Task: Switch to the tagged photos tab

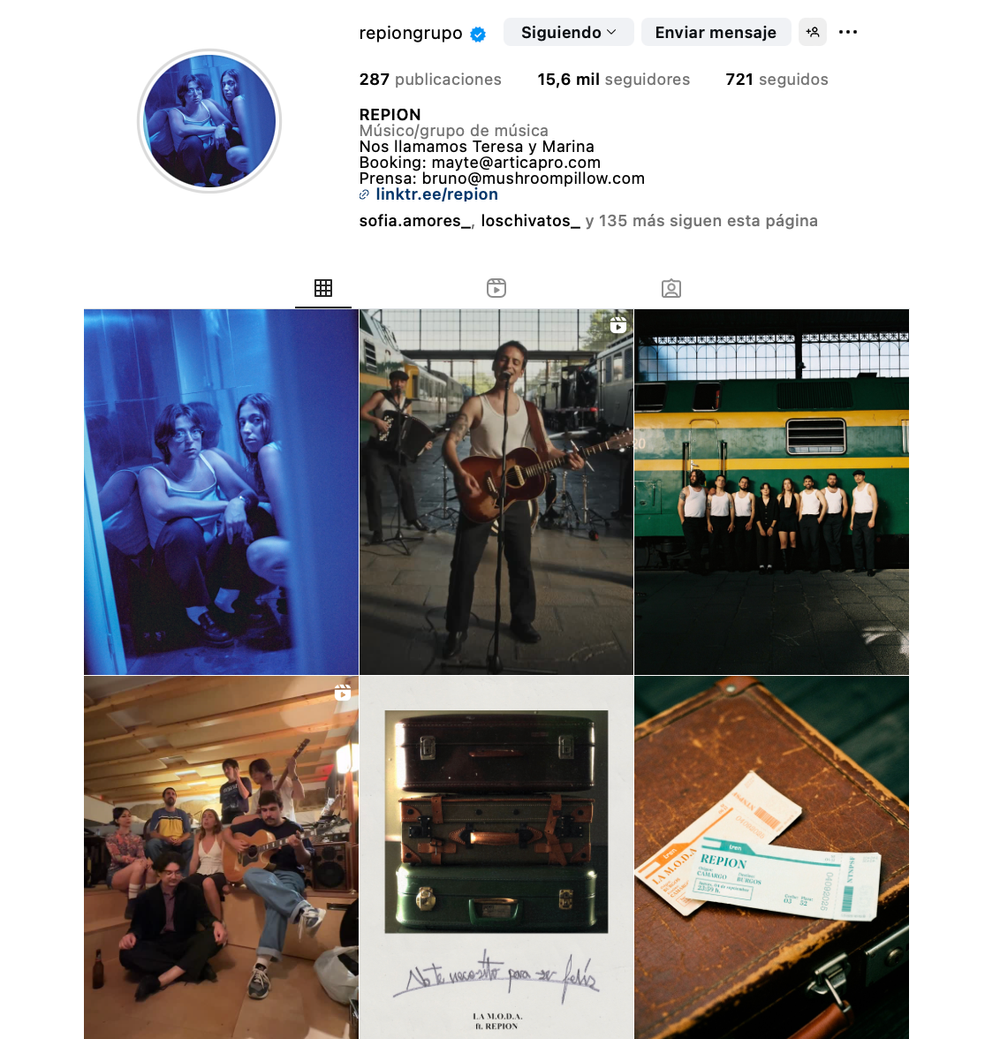Action: pyautogui.click(x=671, y=288)
